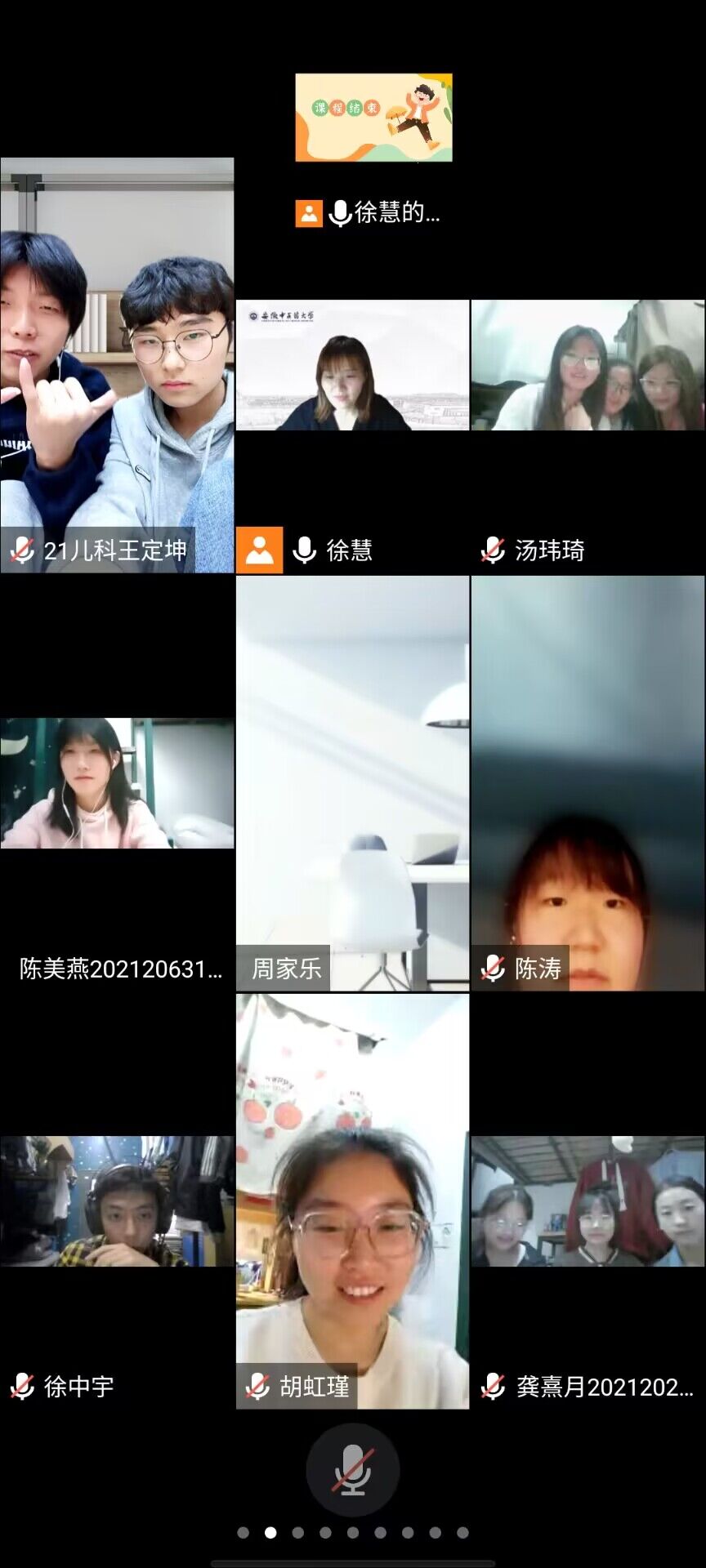Tap the page indicator dots
This screenshot has height=1568, width=706.
352,1533
